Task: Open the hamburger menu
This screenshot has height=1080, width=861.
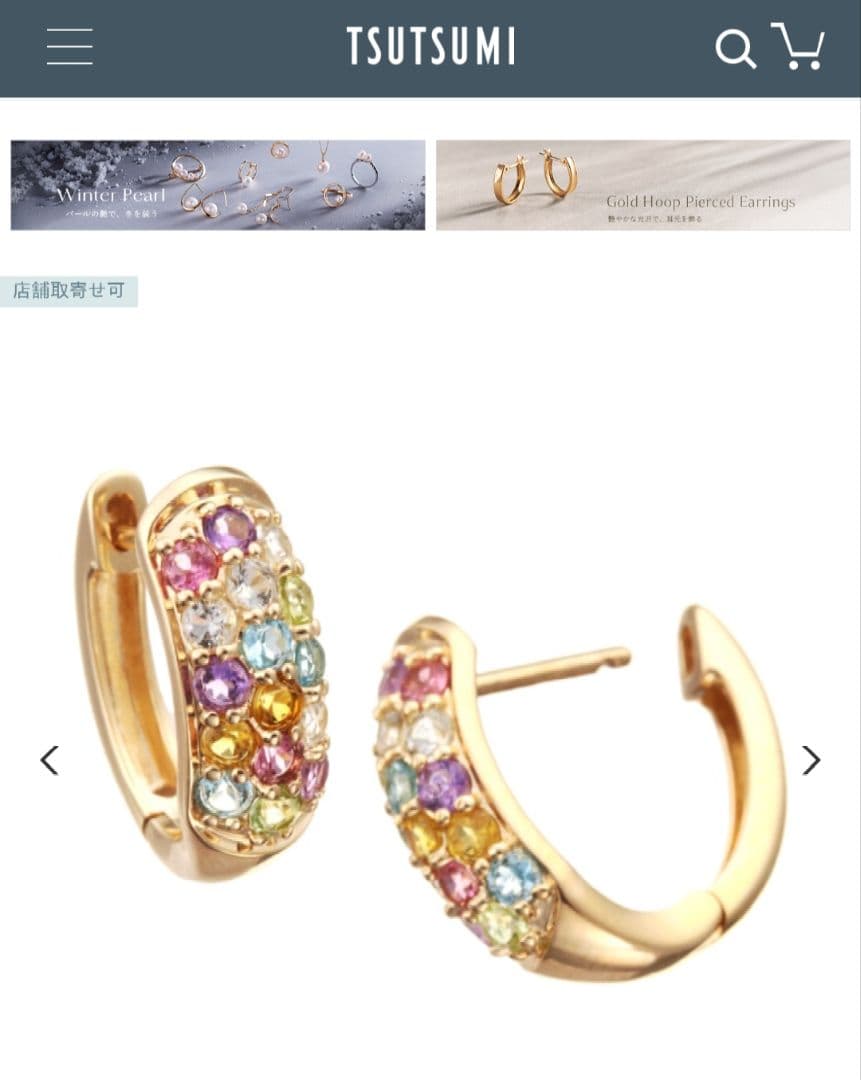Action: [69, 47]
